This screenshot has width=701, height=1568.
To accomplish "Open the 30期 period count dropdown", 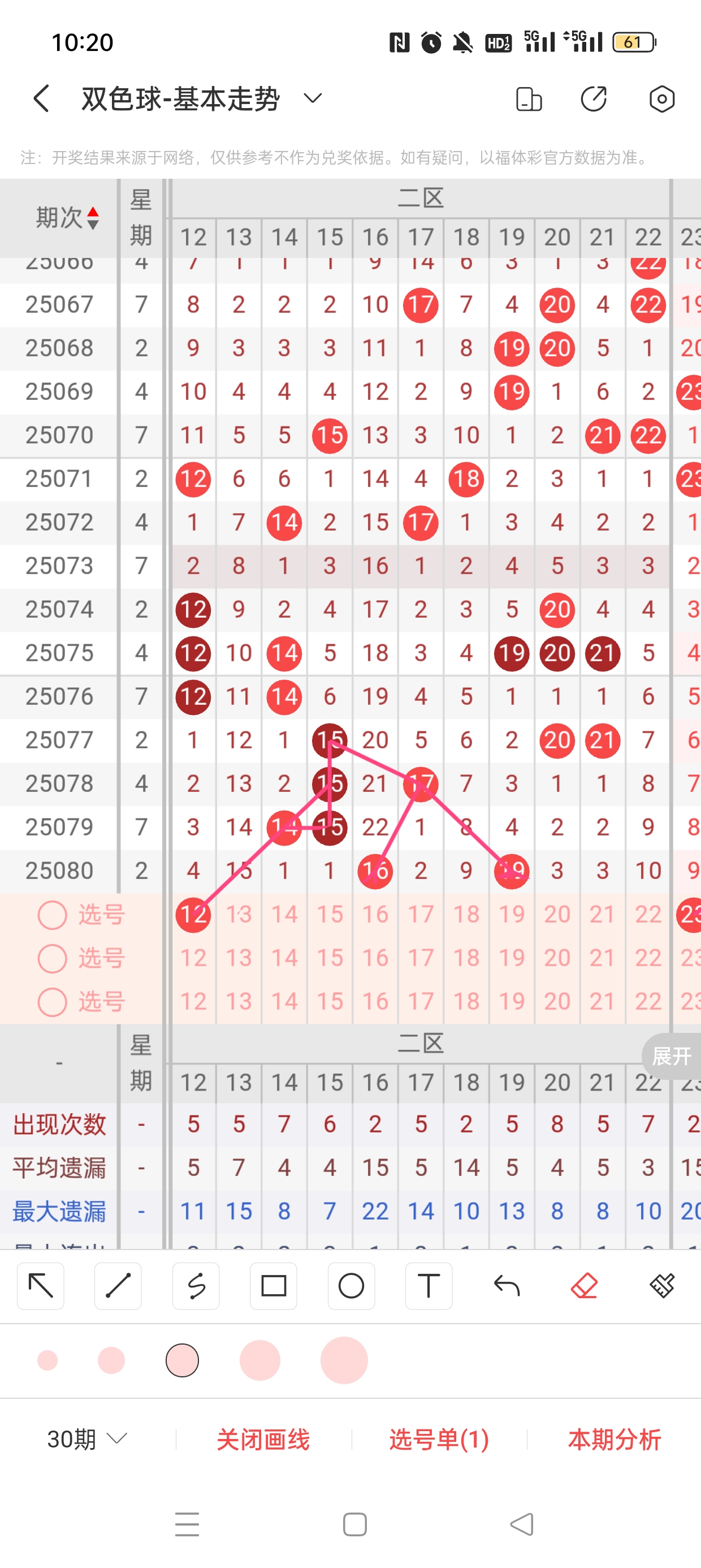I will [x=87, y=1439].
